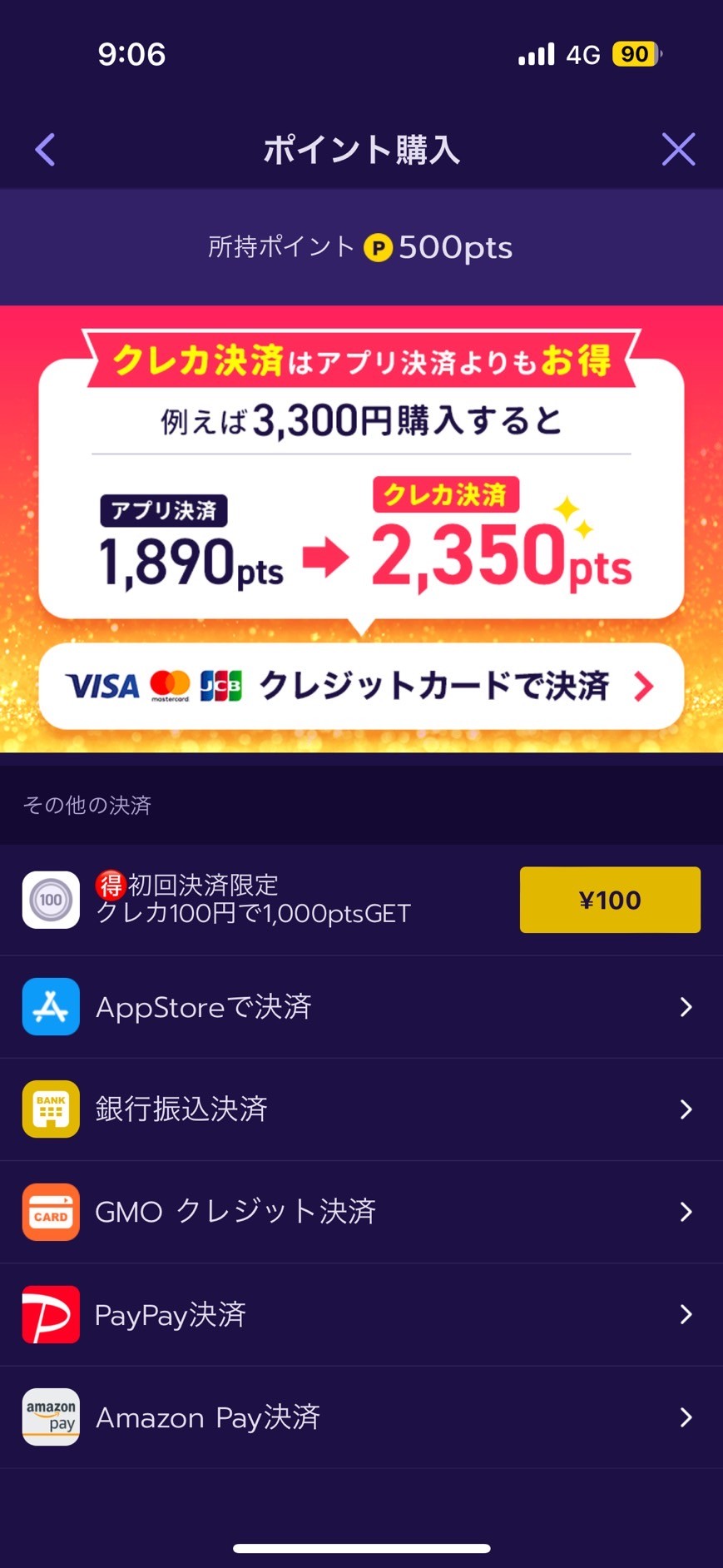Screen dimensions: 723x1568
Task: Select the PayPay app icon
Action: pyautogui.click(x=50, y=1314)
